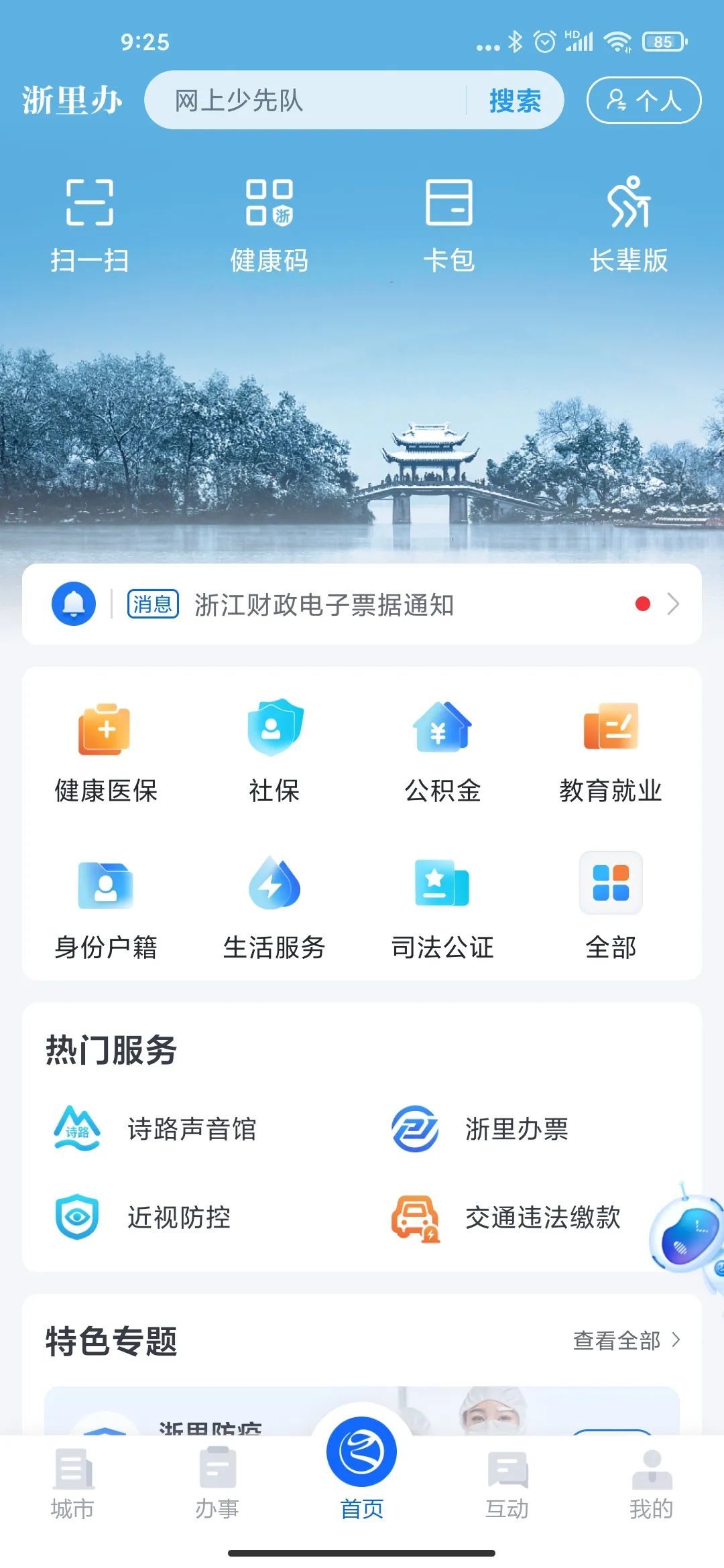Open 交通违法缴款 traffic fine payment
This screenshot has width=724, height=1568.
(544, 1220)
